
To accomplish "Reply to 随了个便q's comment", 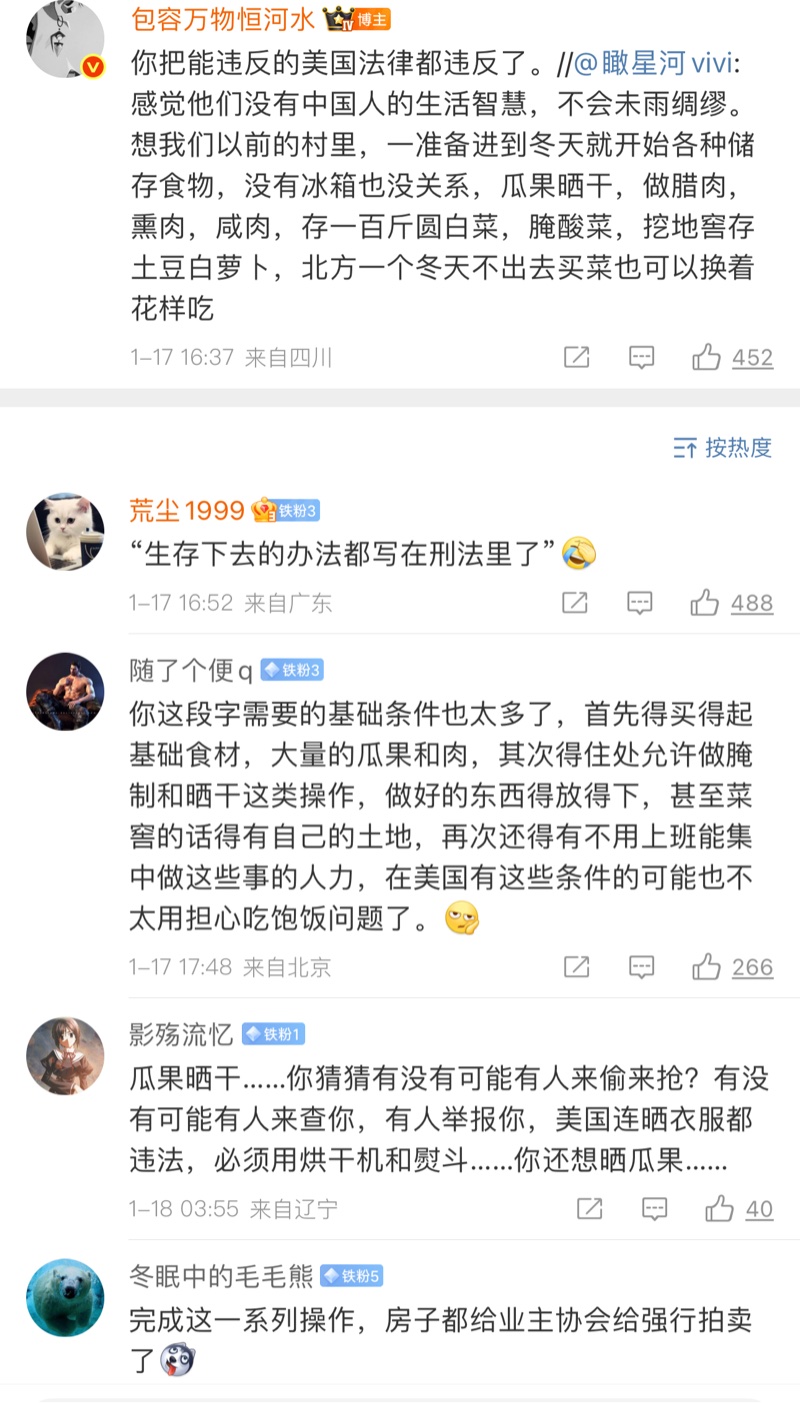I will pos(641,966).
